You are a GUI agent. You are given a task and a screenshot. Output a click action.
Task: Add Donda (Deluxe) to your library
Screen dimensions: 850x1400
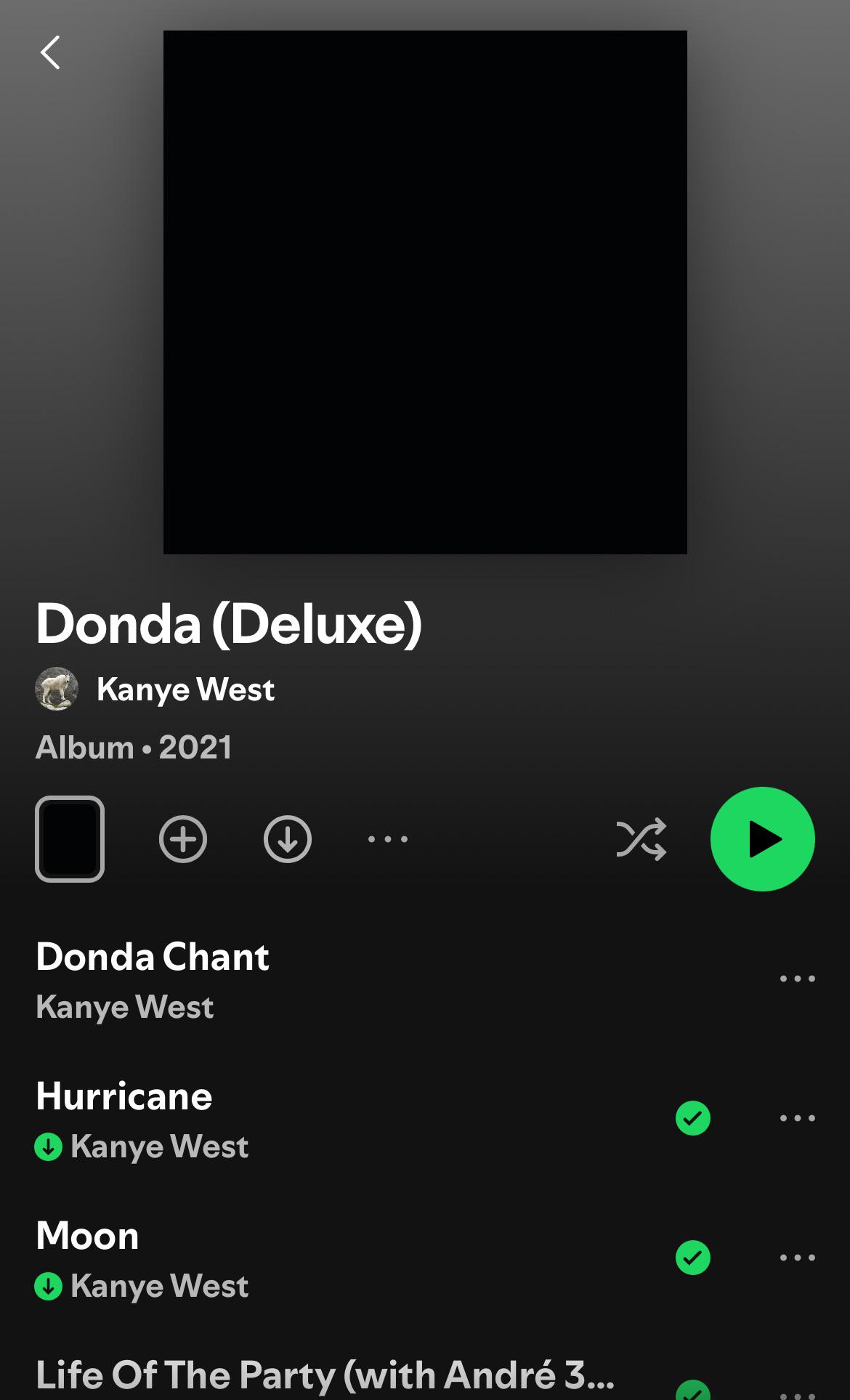click(x=183, y=839)
